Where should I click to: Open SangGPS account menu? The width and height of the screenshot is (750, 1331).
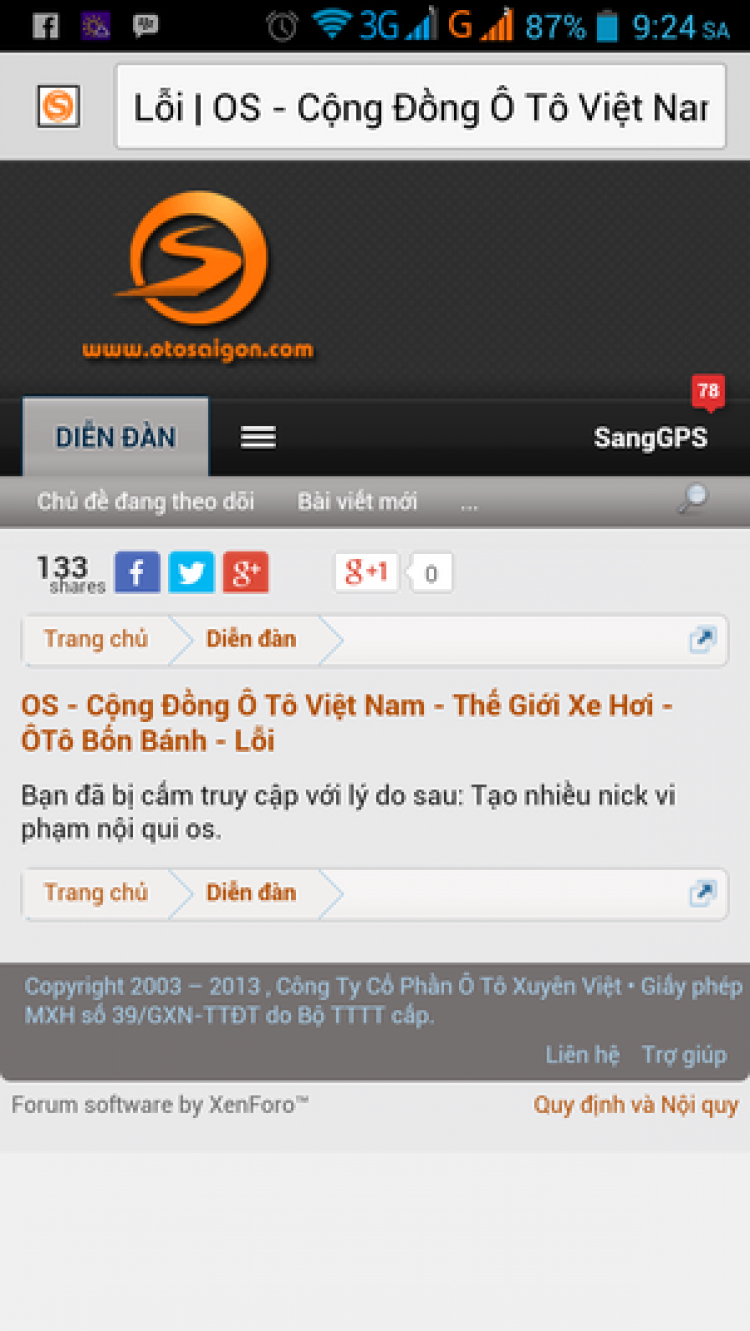[x=650, y=438]
